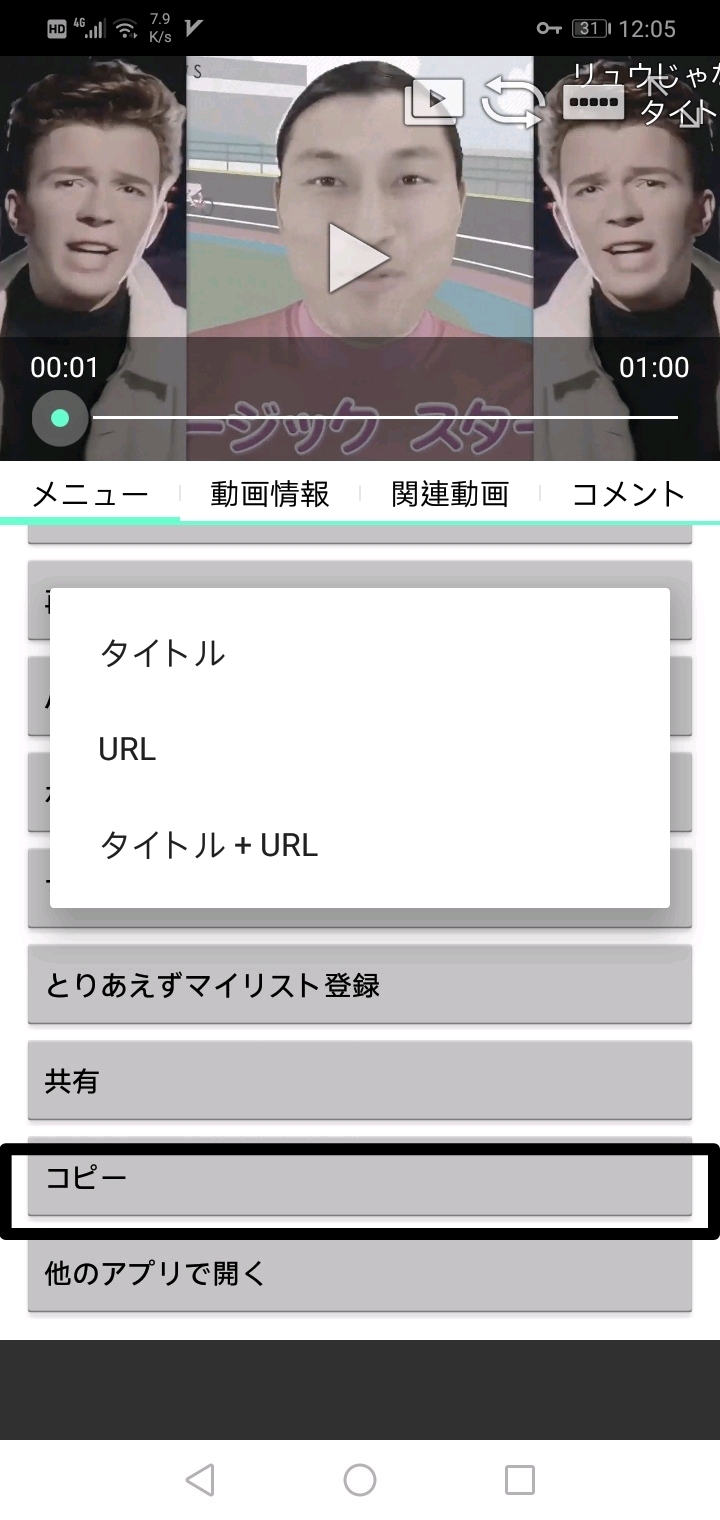Tap the seek bar knob
This screenshot has width=720, height=1520.
(x=60, y=417)
